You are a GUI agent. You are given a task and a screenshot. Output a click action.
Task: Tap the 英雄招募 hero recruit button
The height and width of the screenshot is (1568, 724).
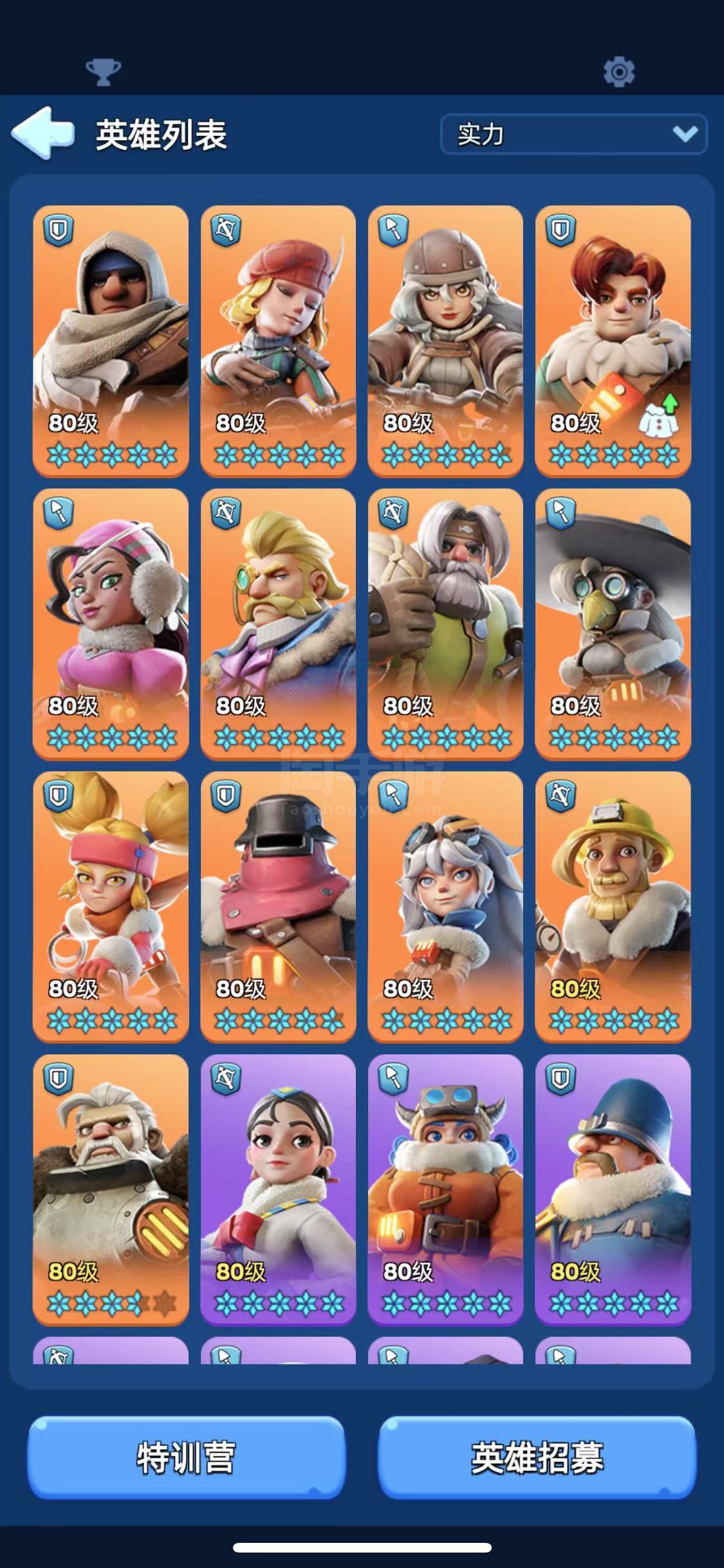pyautogui.click(x=537, y=1457)
